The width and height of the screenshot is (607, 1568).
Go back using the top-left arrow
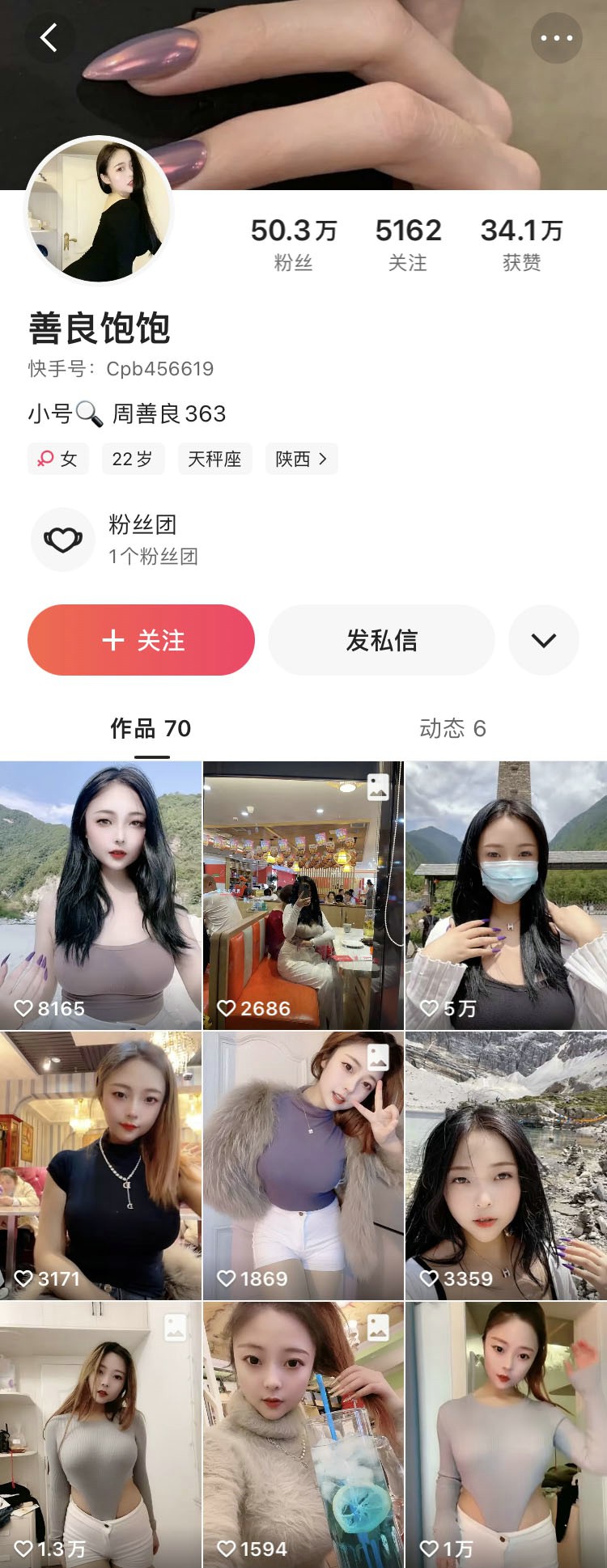pyautogui.click(x=49, y=37)
